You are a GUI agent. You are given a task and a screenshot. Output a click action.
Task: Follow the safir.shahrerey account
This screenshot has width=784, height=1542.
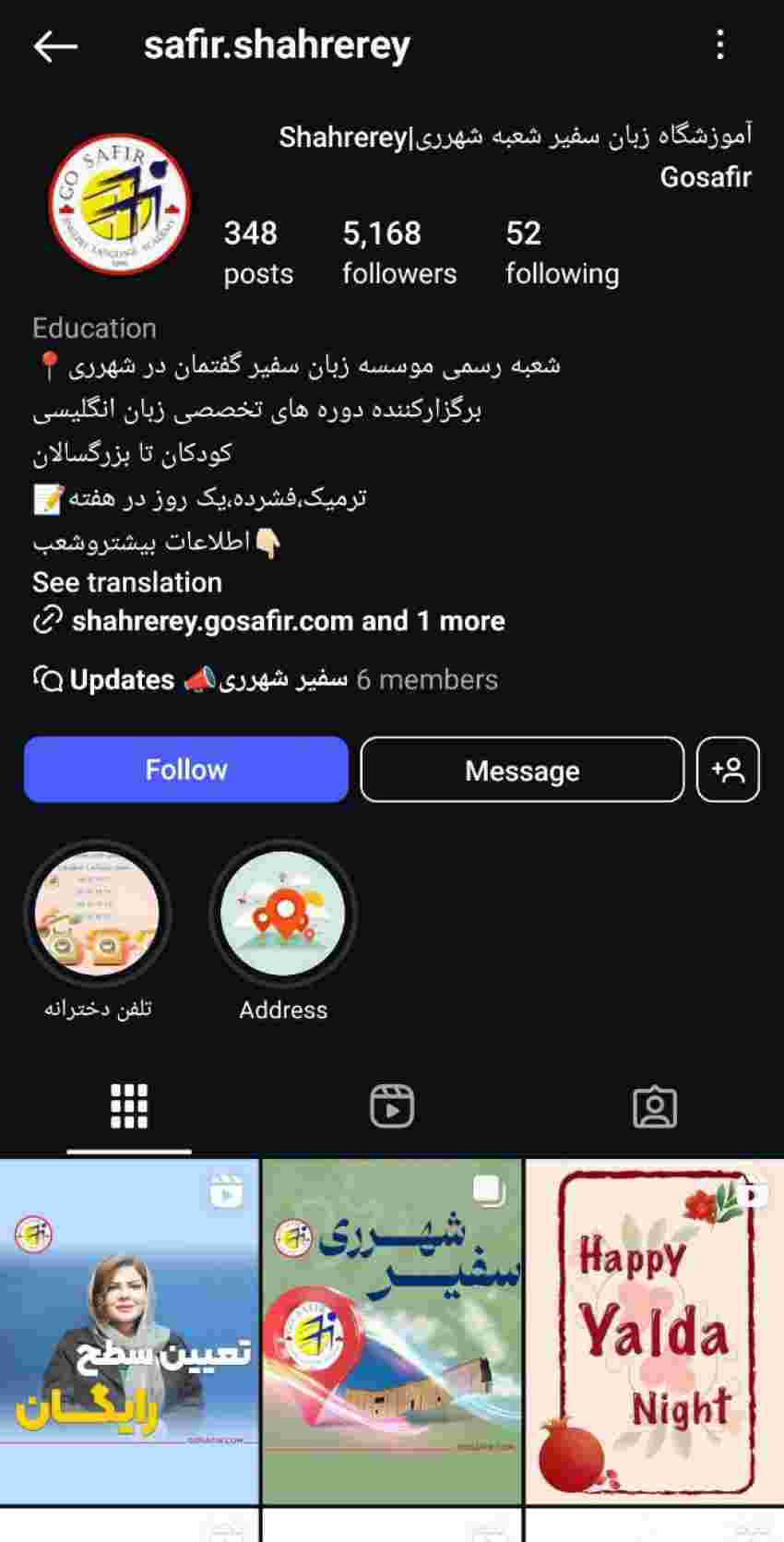[x=186, y=770]
